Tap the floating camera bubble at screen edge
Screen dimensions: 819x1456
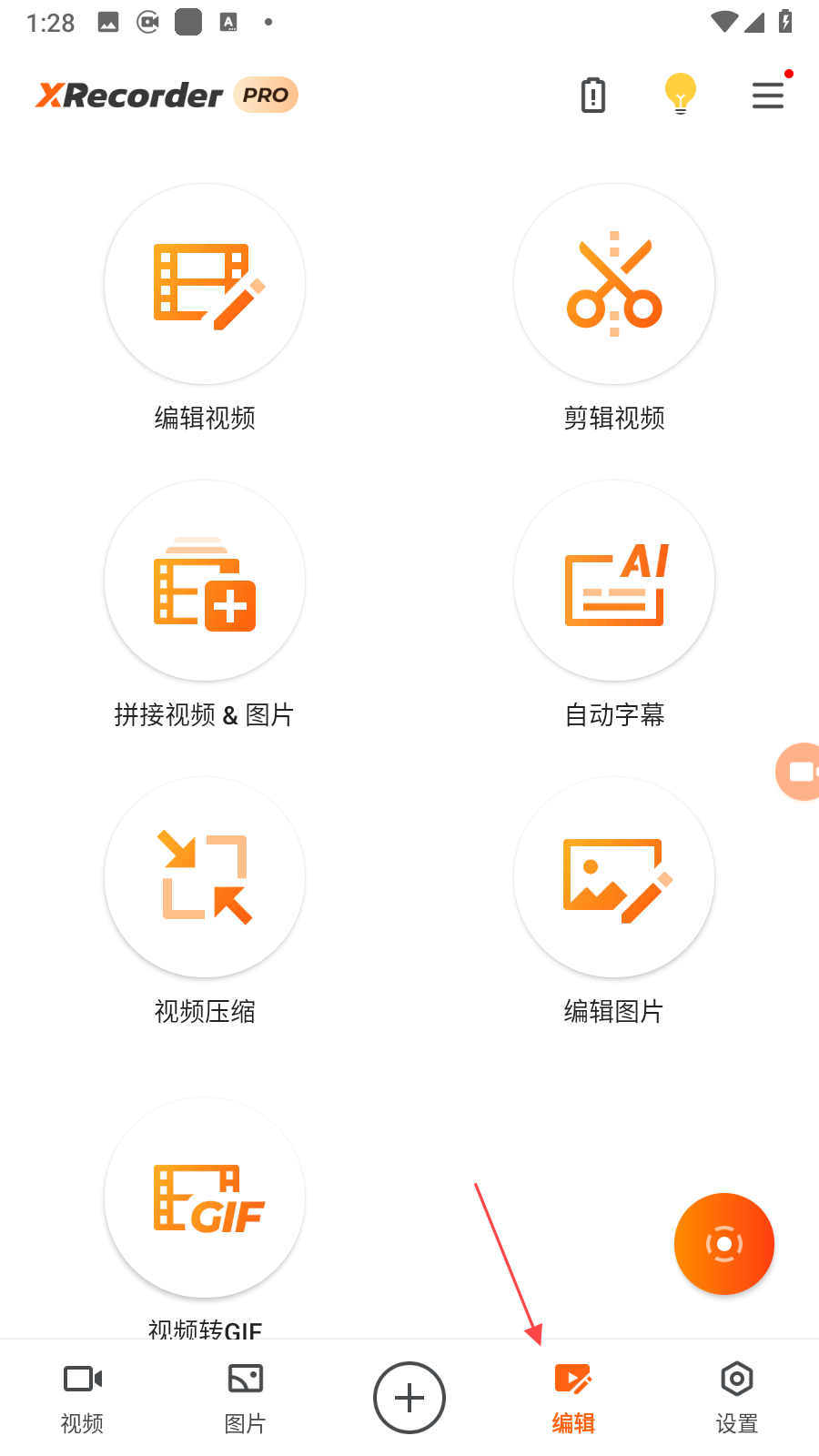click(800, 772)
